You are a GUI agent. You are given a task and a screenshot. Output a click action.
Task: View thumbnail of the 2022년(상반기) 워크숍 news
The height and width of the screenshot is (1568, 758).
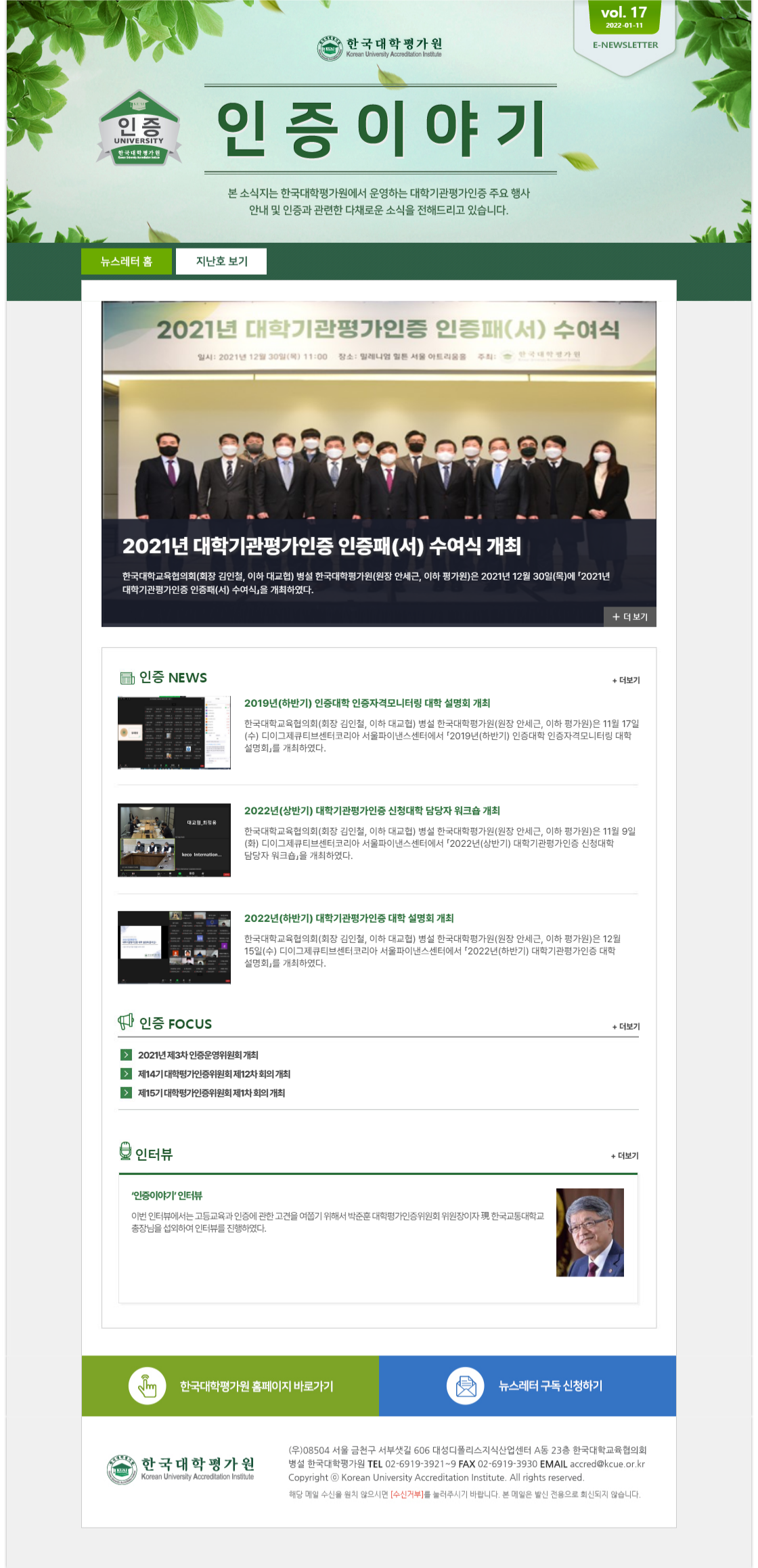[x=174, y=840]
